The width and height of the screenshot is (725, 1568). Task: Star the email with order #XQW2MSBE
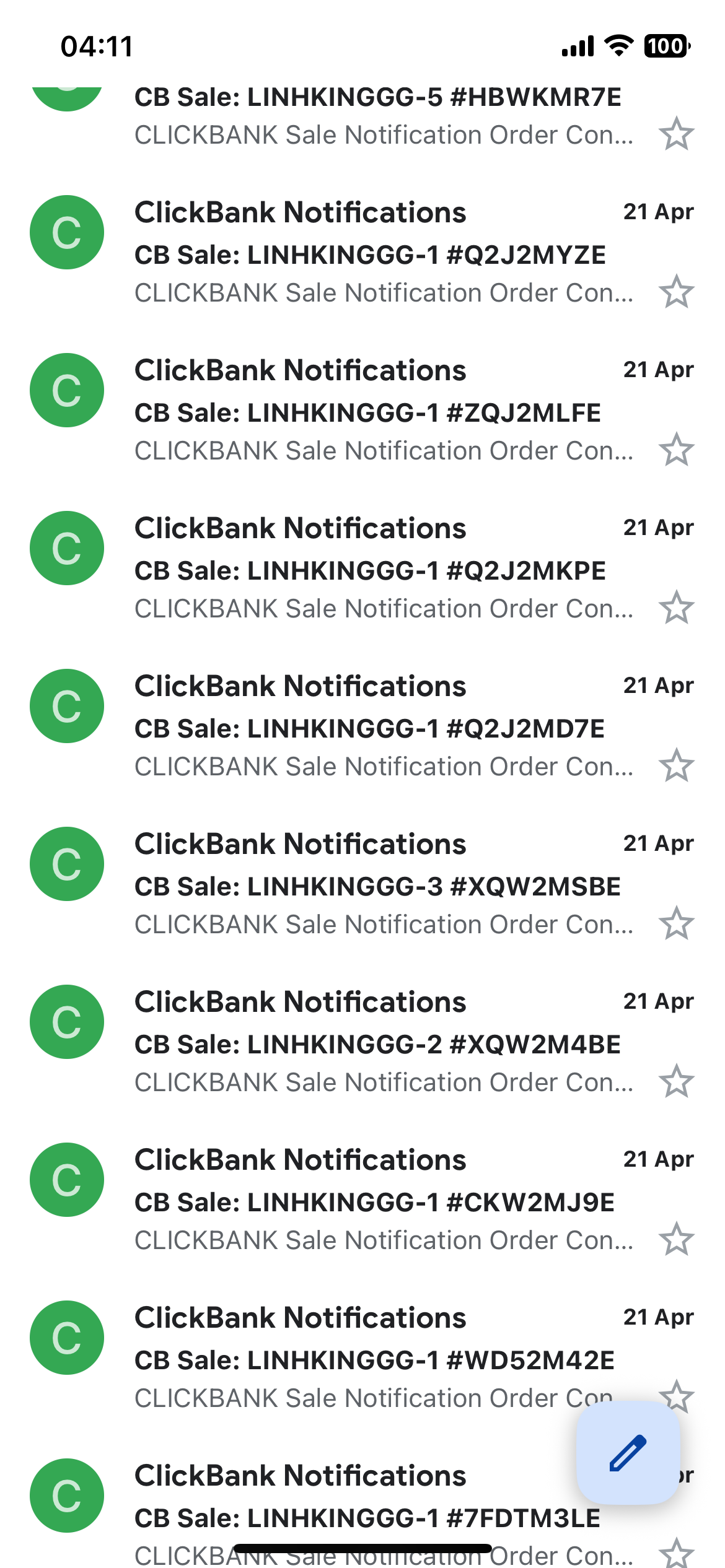click(676, 924)
